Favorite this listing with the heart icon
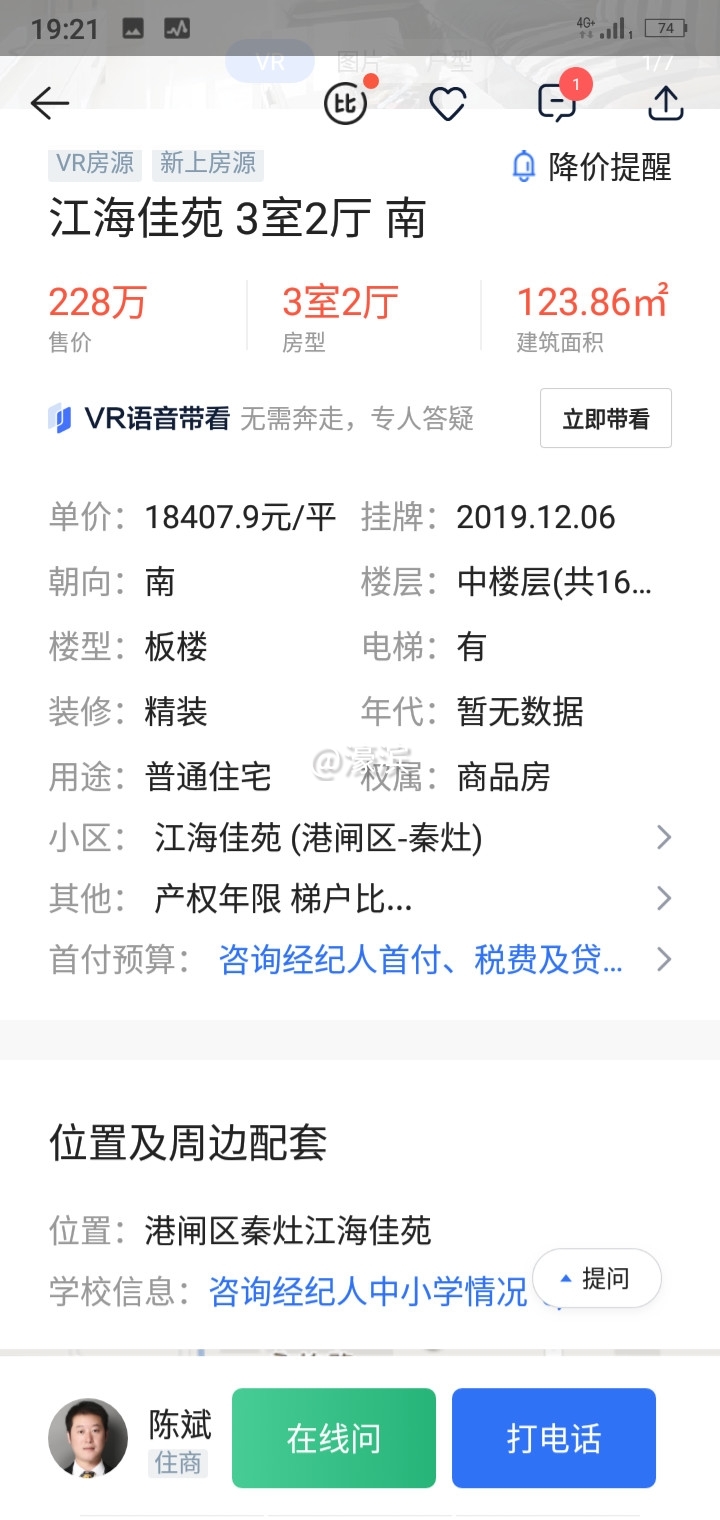Screen dimensions: 720x1520 (x=447, y=102)
